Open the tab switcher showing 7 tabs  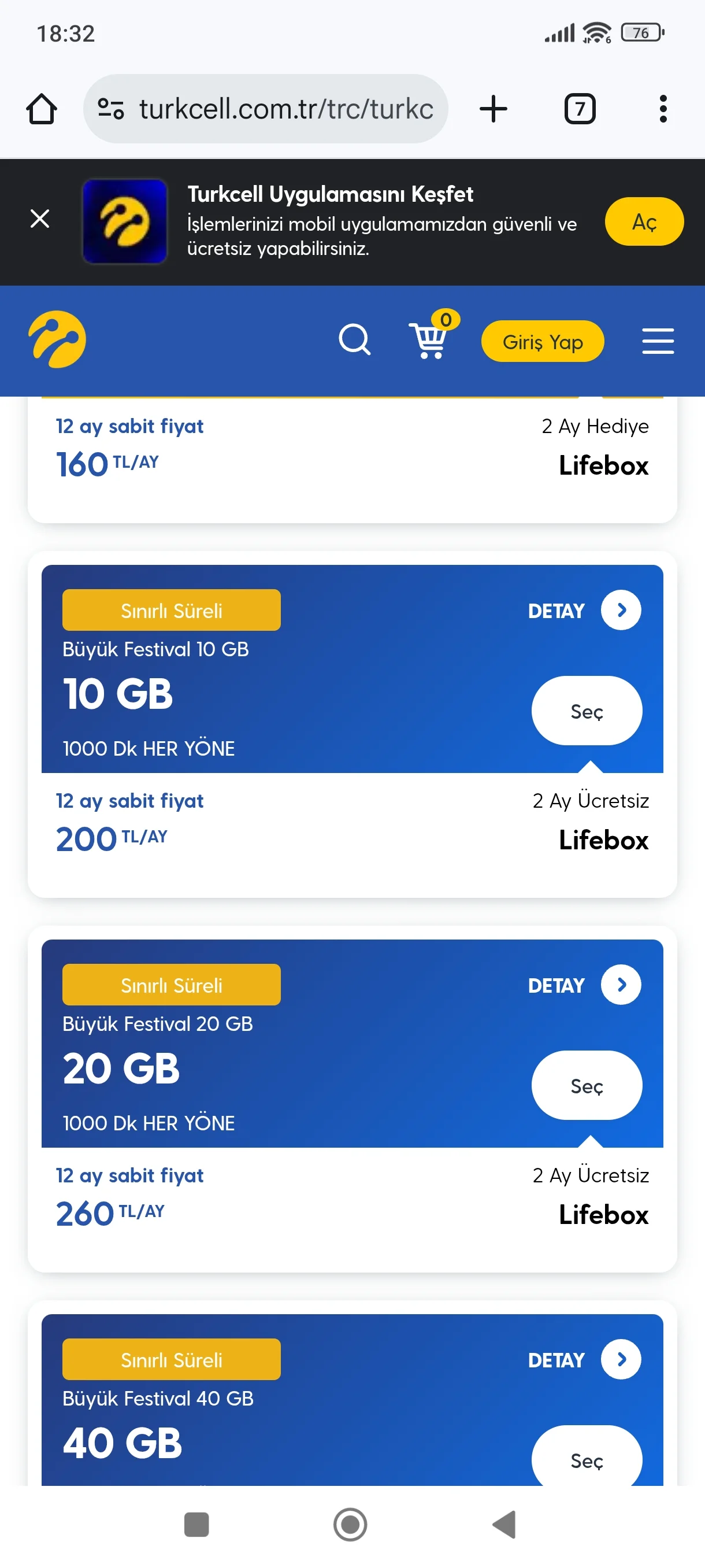coord(579,110)
